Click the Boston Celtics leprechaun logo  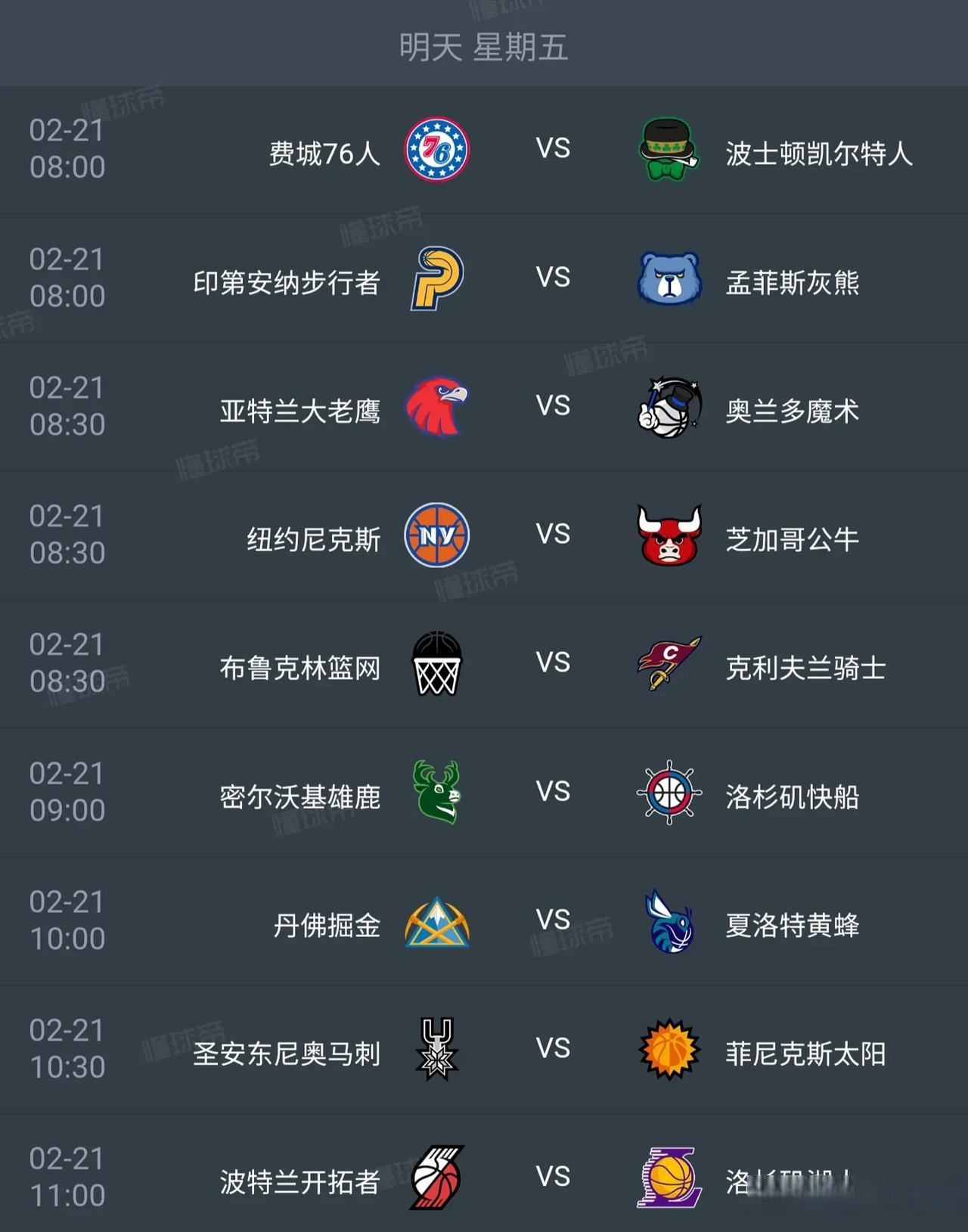pos(665,150)
